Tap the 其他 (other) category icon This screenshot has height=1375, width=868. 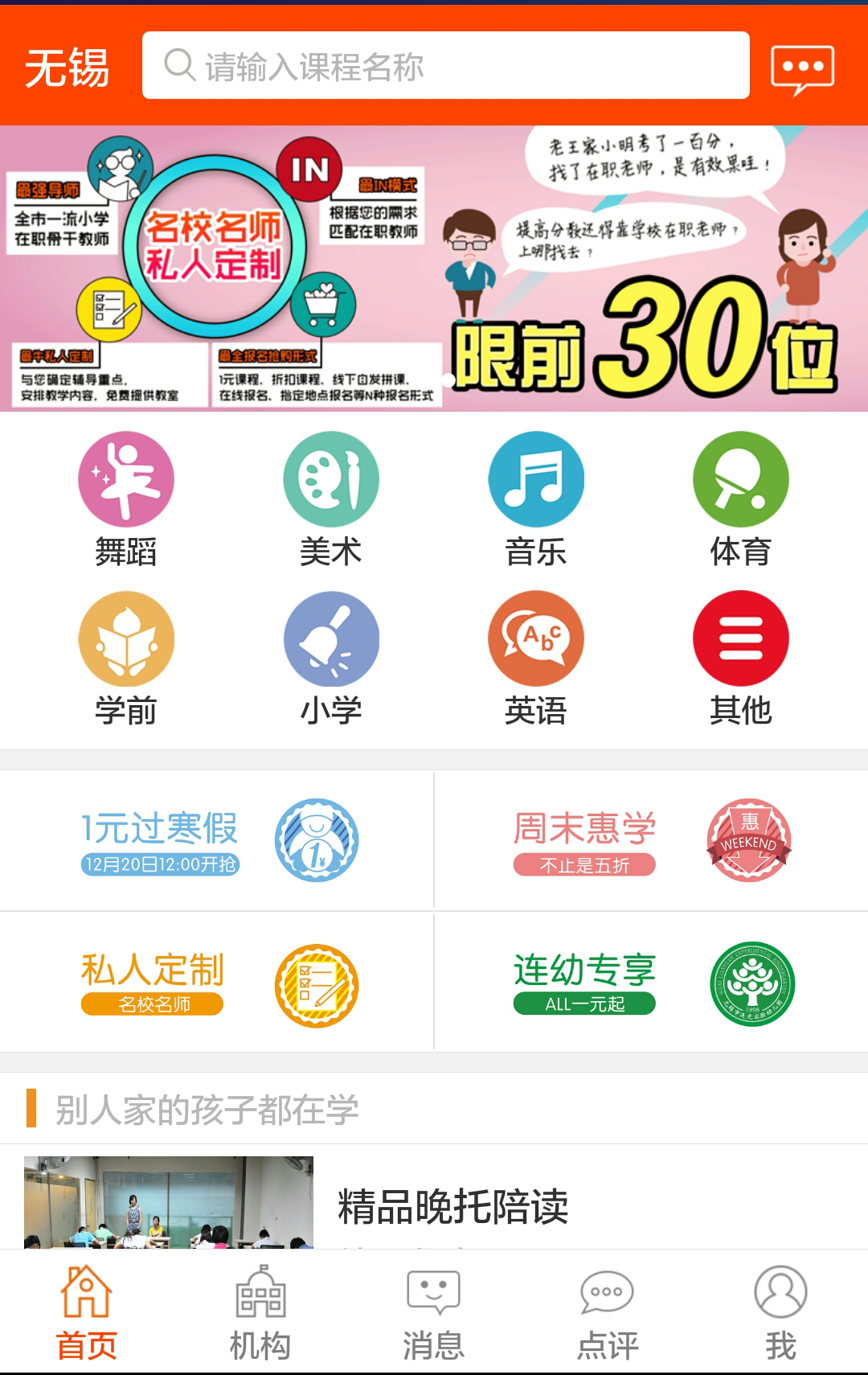[741, 637]
